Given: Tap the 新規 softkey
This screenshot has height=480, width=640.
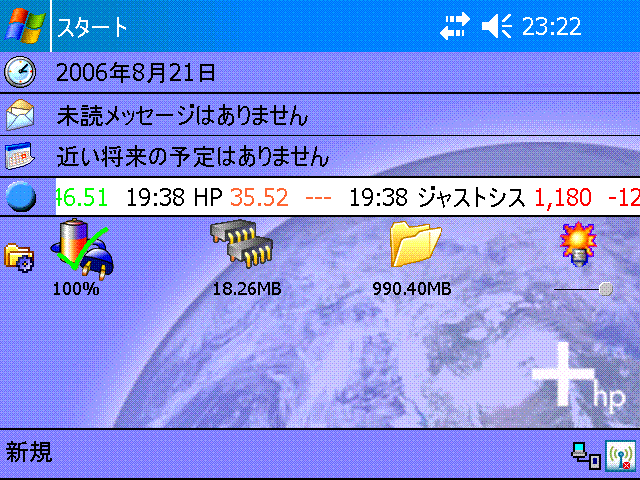Looking at the screenshot, I should [x=29, y=452].
